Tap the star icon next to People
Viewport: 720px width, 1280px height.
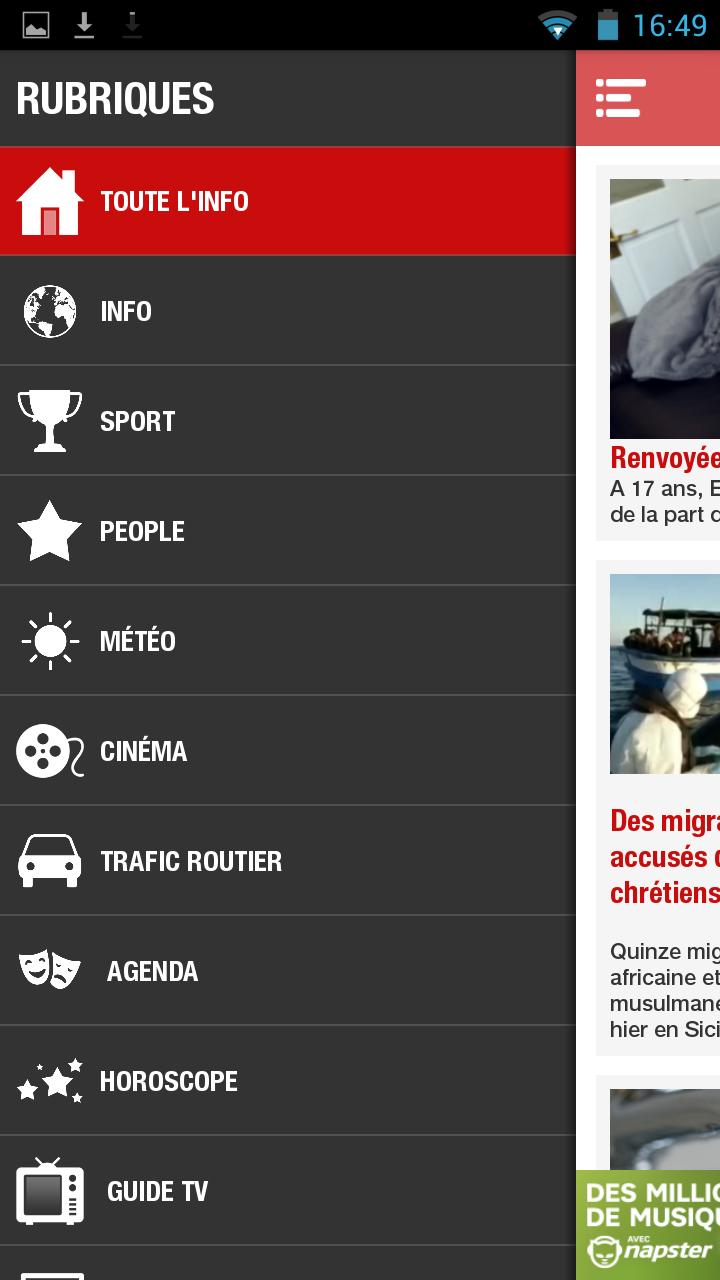pyautogui.click(x=49, y=531)
